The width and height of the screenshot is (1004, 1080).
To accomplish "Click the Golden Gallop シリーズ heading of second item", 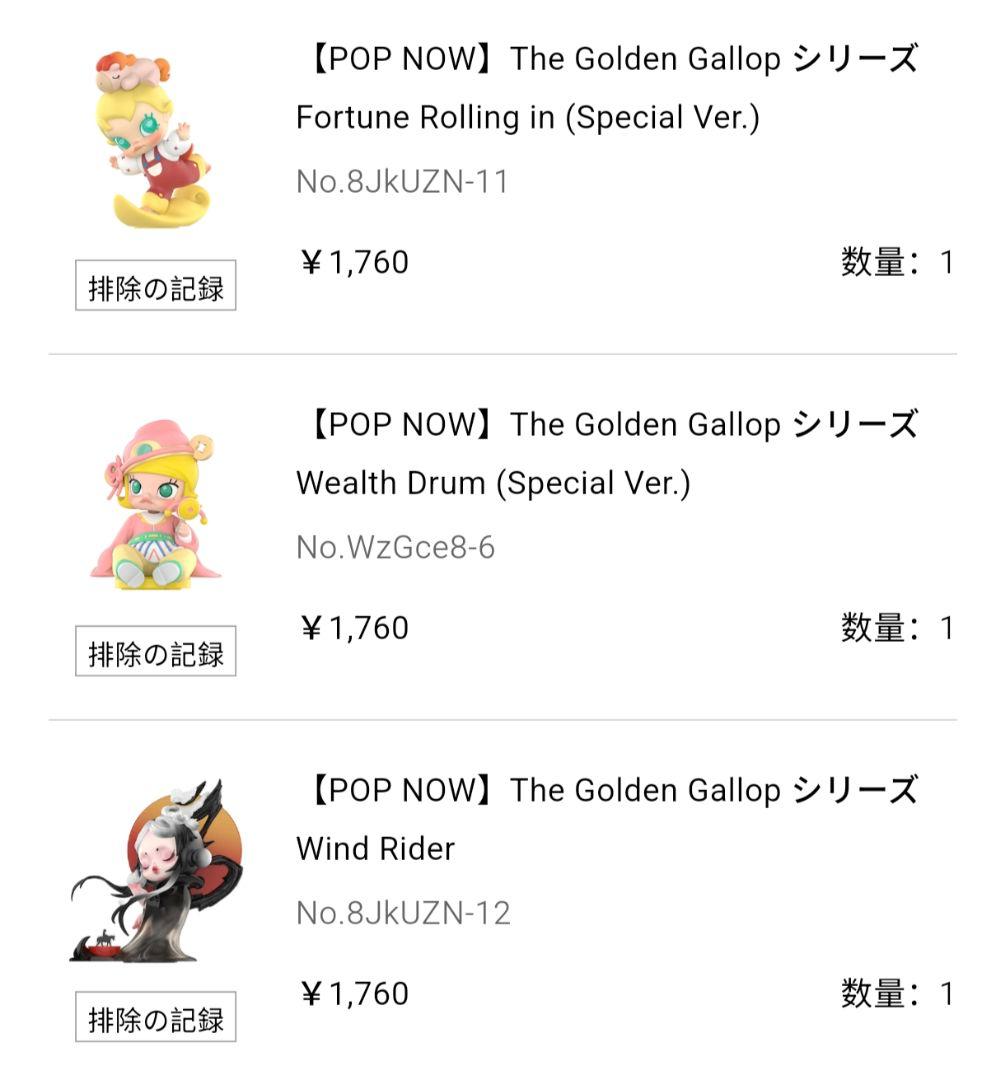I will [x=613, y=424].
